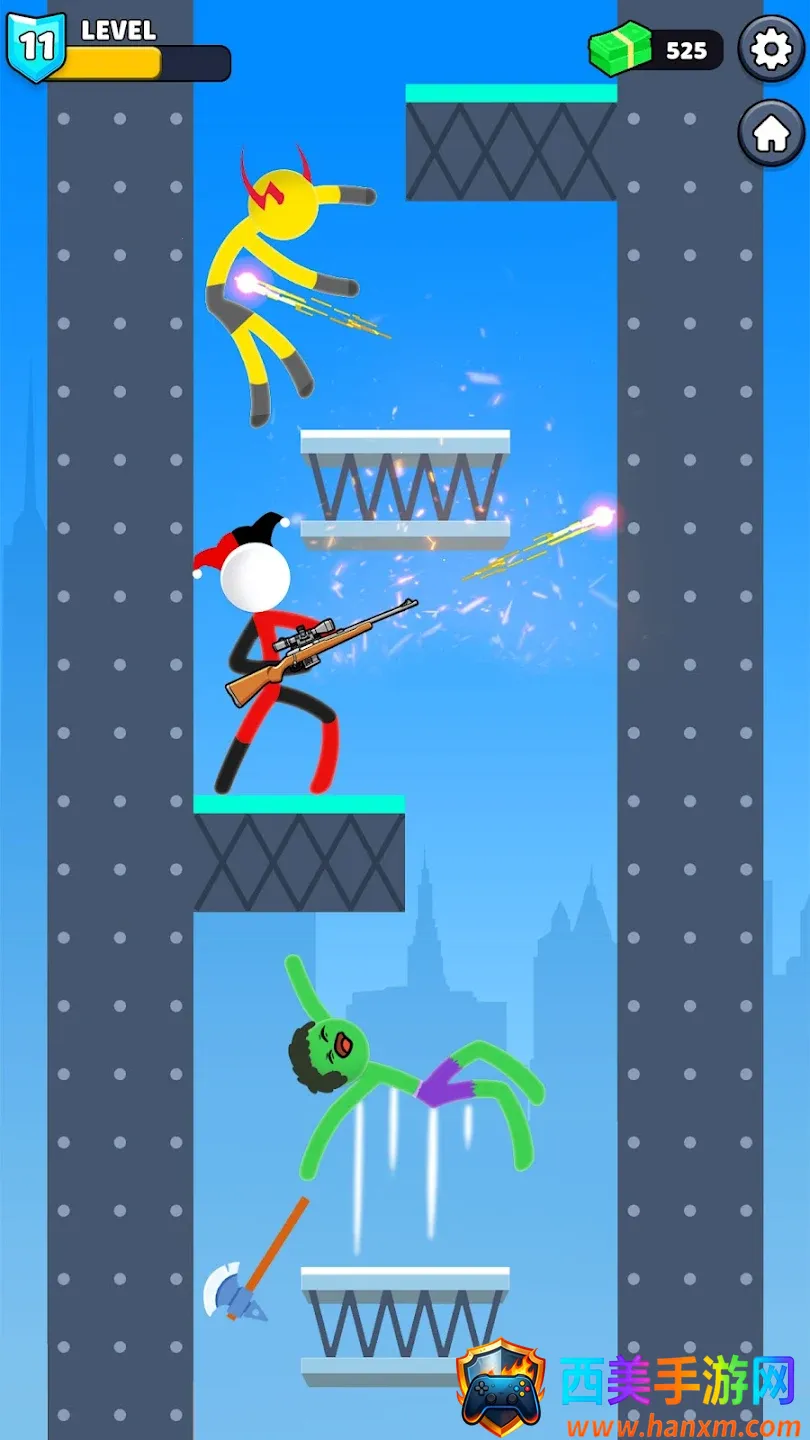
Task: Go to the home menu
Action: click(771, 134)
